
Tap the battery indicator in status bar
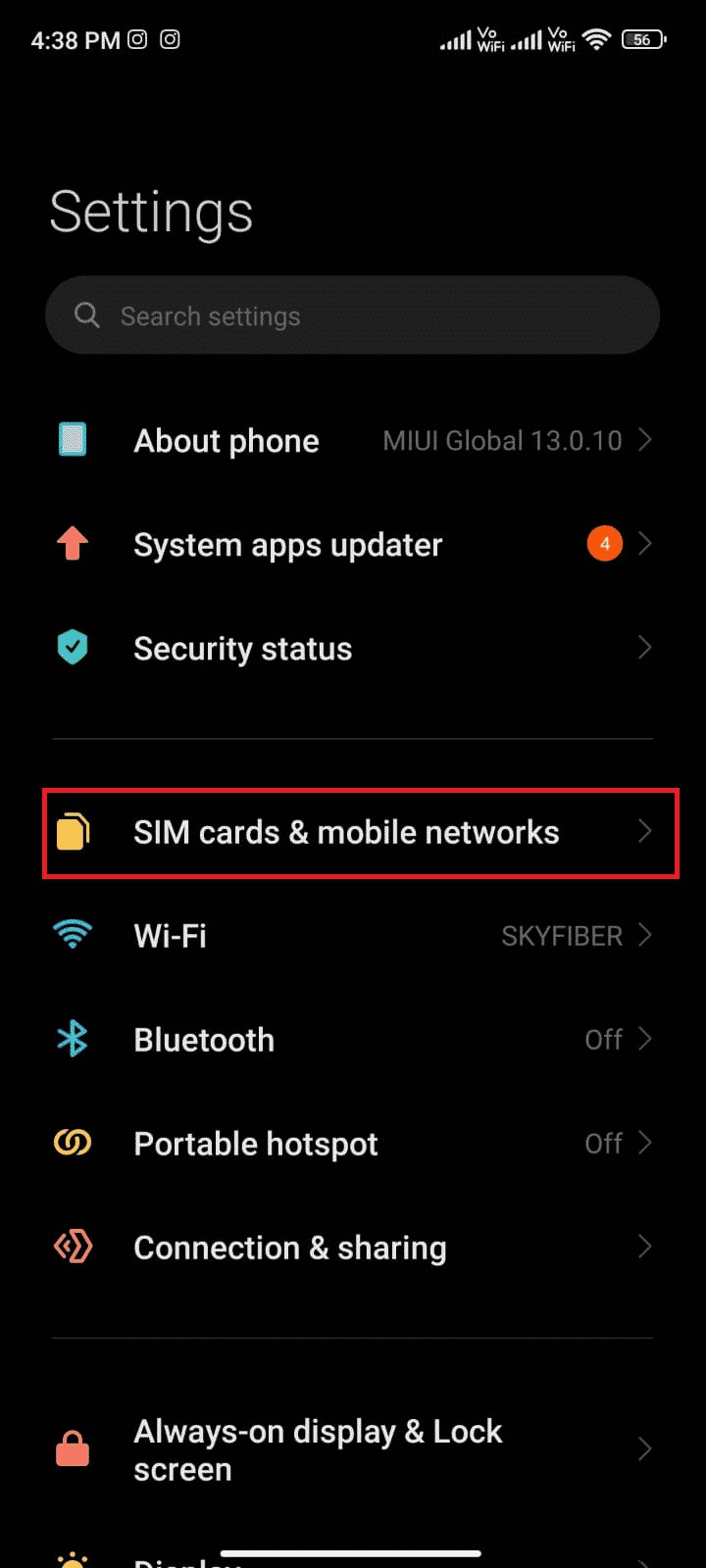[642, 40]
